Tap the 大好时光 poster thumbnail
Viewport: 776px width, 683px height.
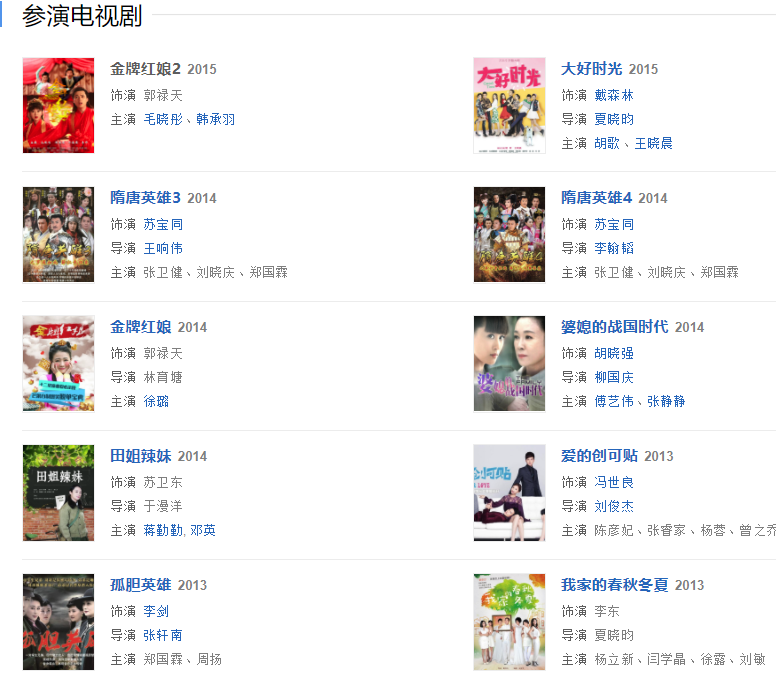pos(509,105)
